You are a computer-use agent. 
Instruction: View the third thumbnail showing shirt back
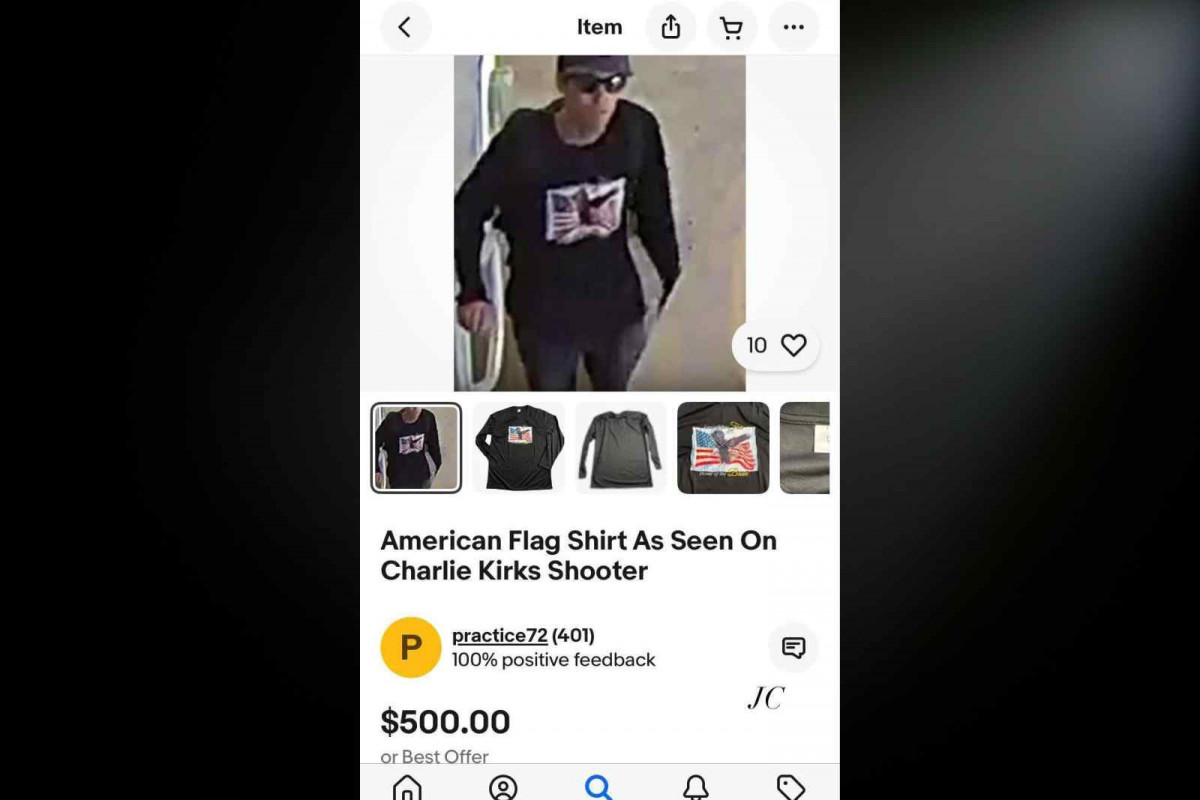(620, 448)
